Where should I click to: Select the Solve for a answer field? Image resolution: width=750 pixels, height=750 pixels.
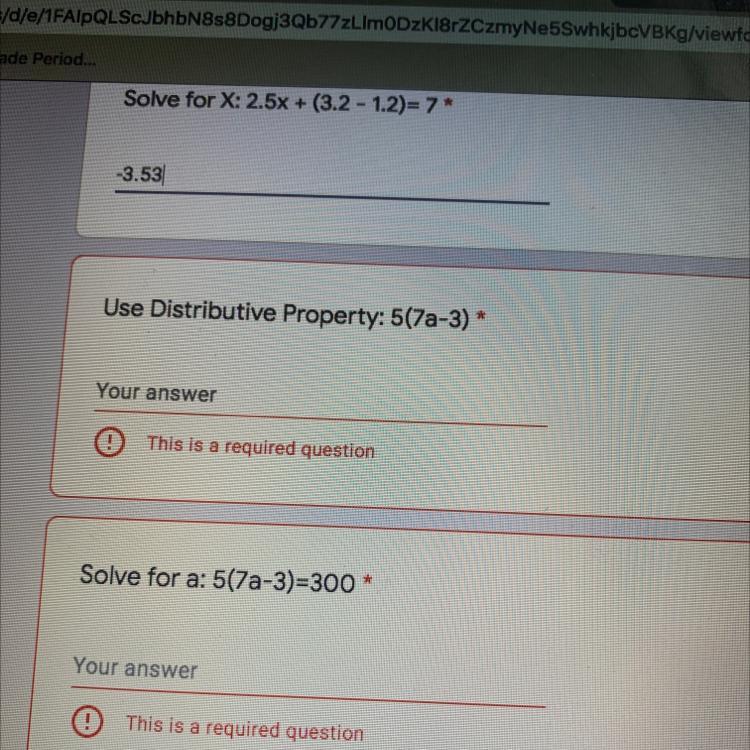tap(308, 672)
